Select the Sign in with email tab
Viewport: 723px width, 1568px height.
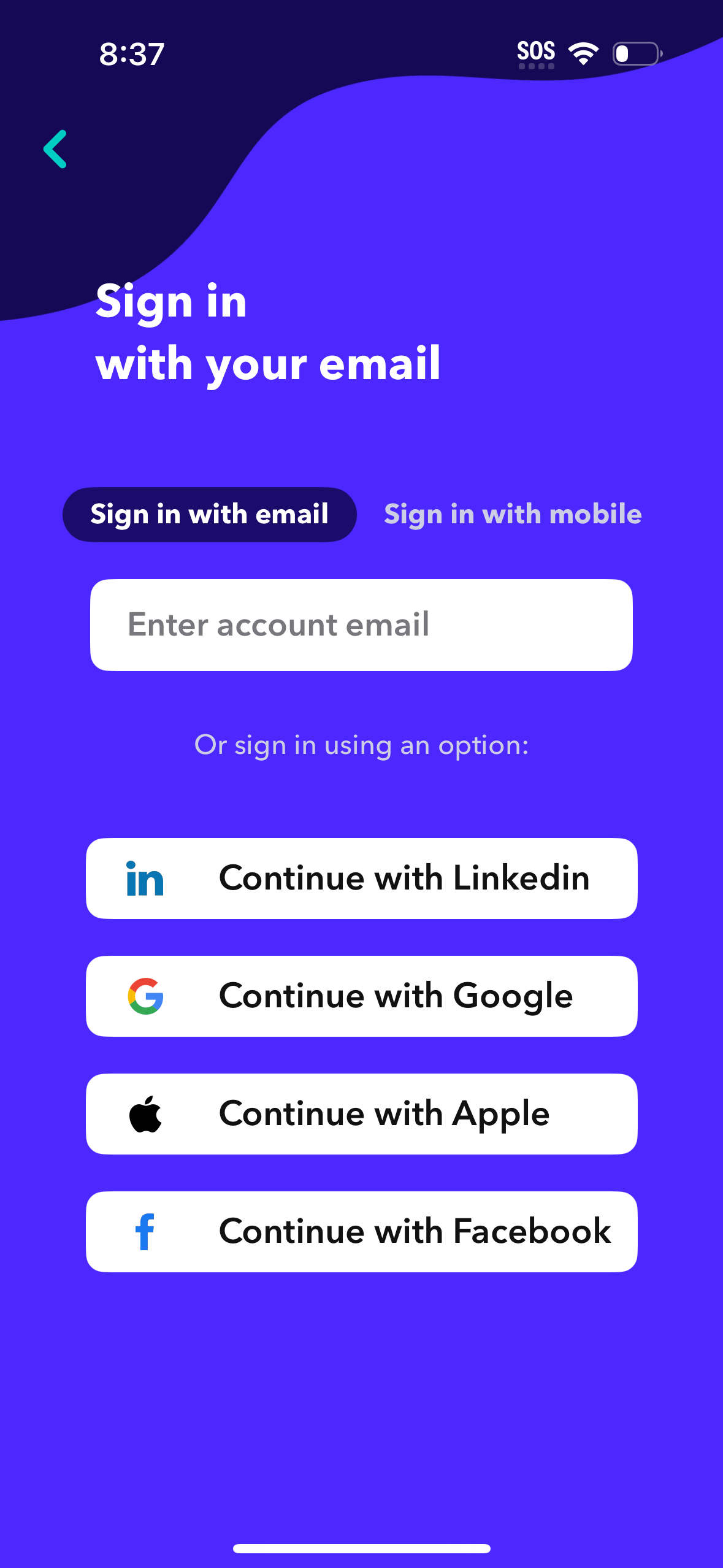click(x=210, y=514)
